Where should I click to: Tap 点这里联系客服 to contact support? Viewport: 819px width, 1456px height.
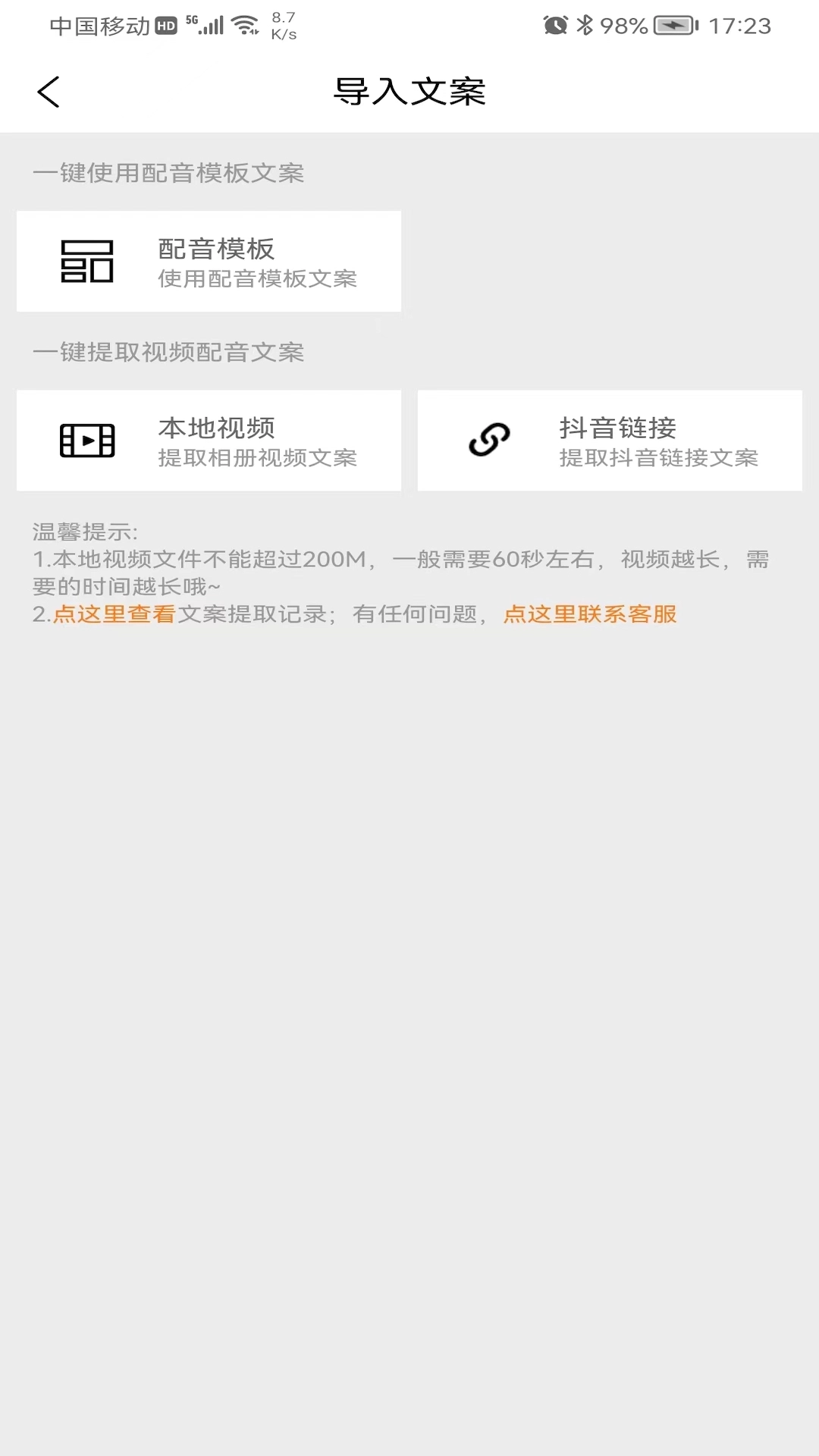(x=590, y=614)
